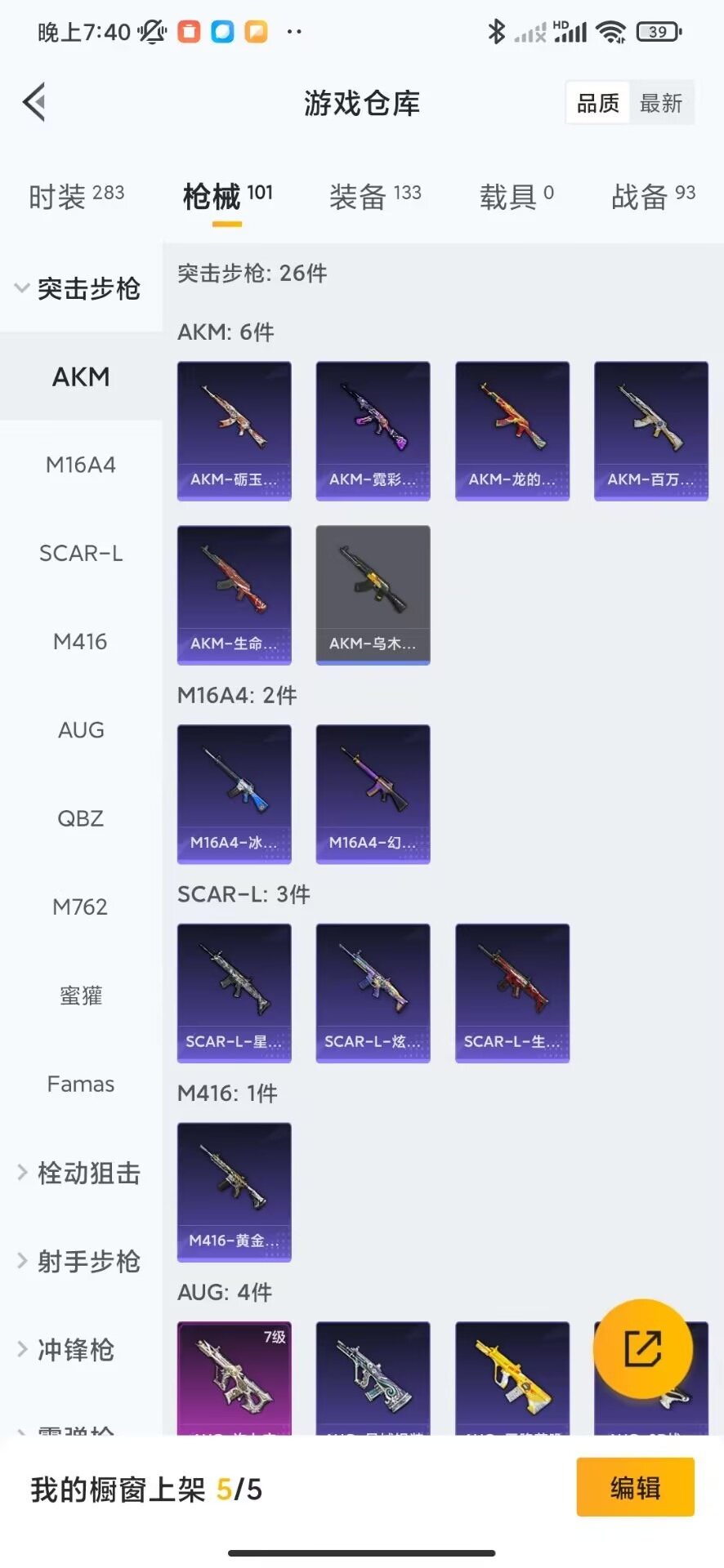The height and width of the screenshot is (1568, 724).
Task: Go back from the game warehouse
Action: pos(34,103)
